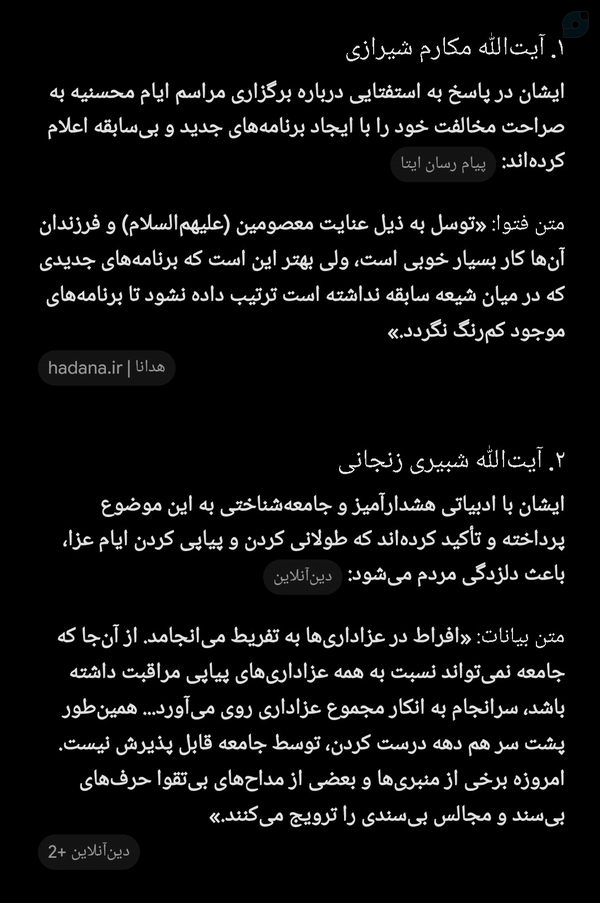
Task: Open the پیام رسان ایتا source chip
Action: 443,165
